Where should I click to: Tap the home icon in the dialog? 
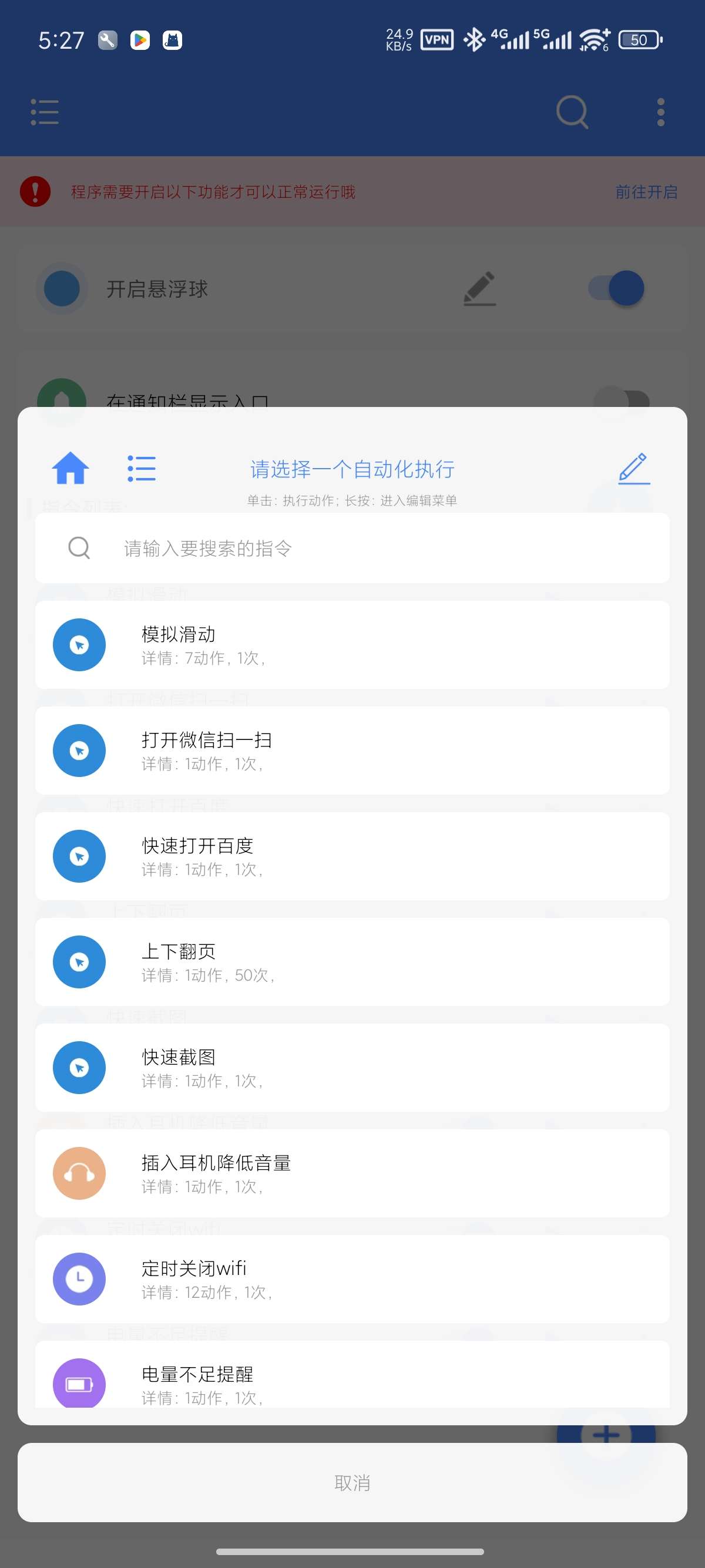tap(70, 468)
